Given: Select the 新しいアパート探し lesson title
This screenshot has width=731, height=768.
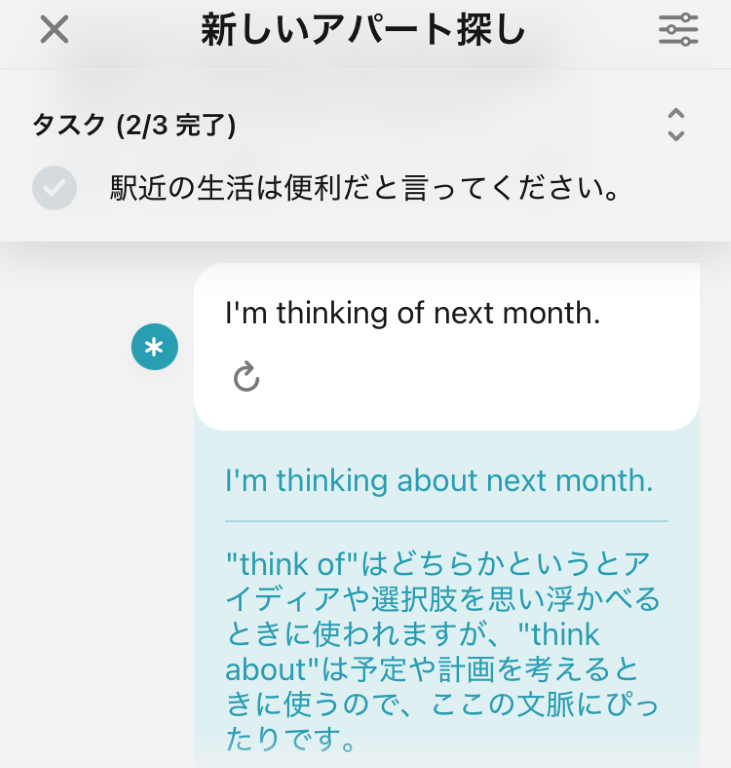Looking at the screenshot, I should point(365,30).
